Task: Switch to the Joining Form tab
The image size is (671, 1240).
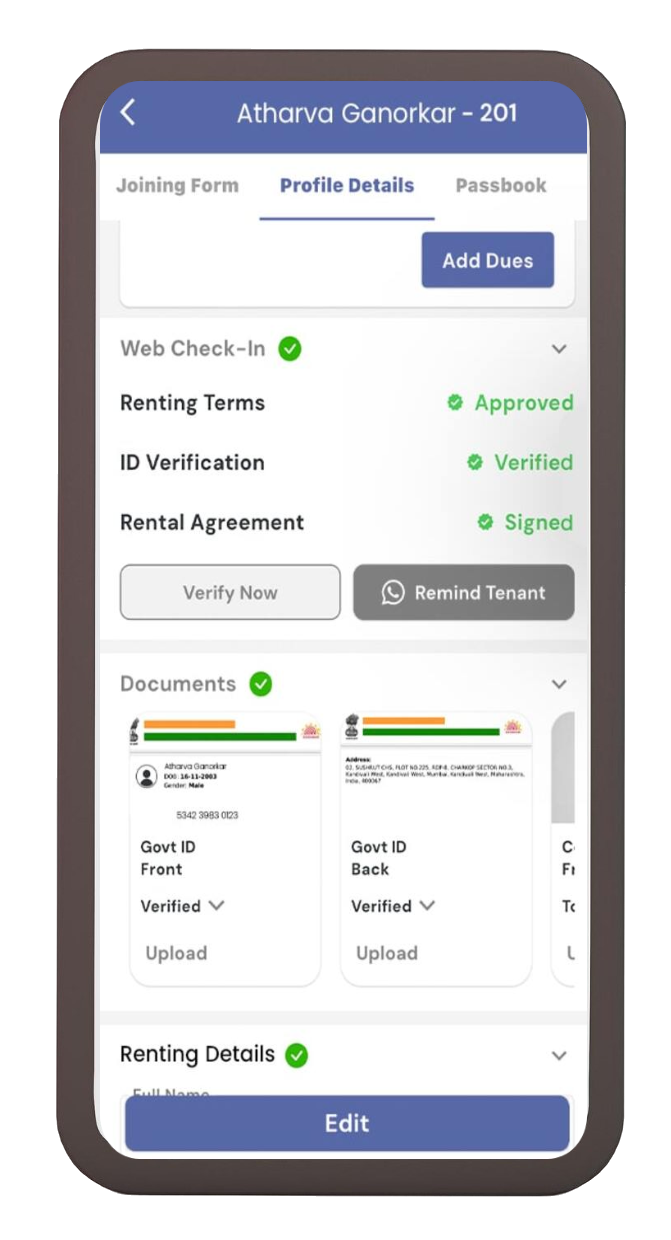Action: click(x=177, y=185)
